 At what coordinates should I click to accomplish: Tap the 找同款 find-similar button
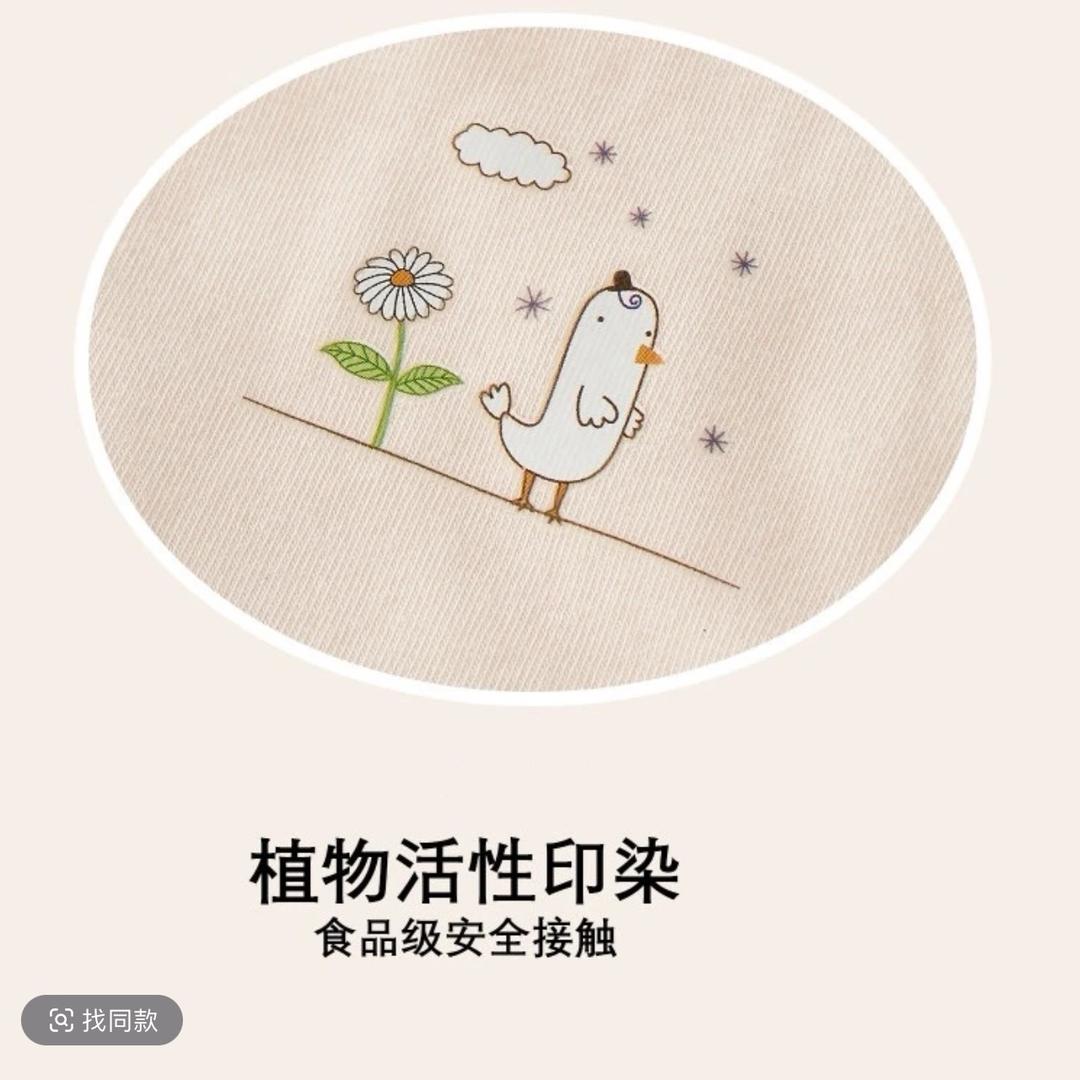(102, 1020)
